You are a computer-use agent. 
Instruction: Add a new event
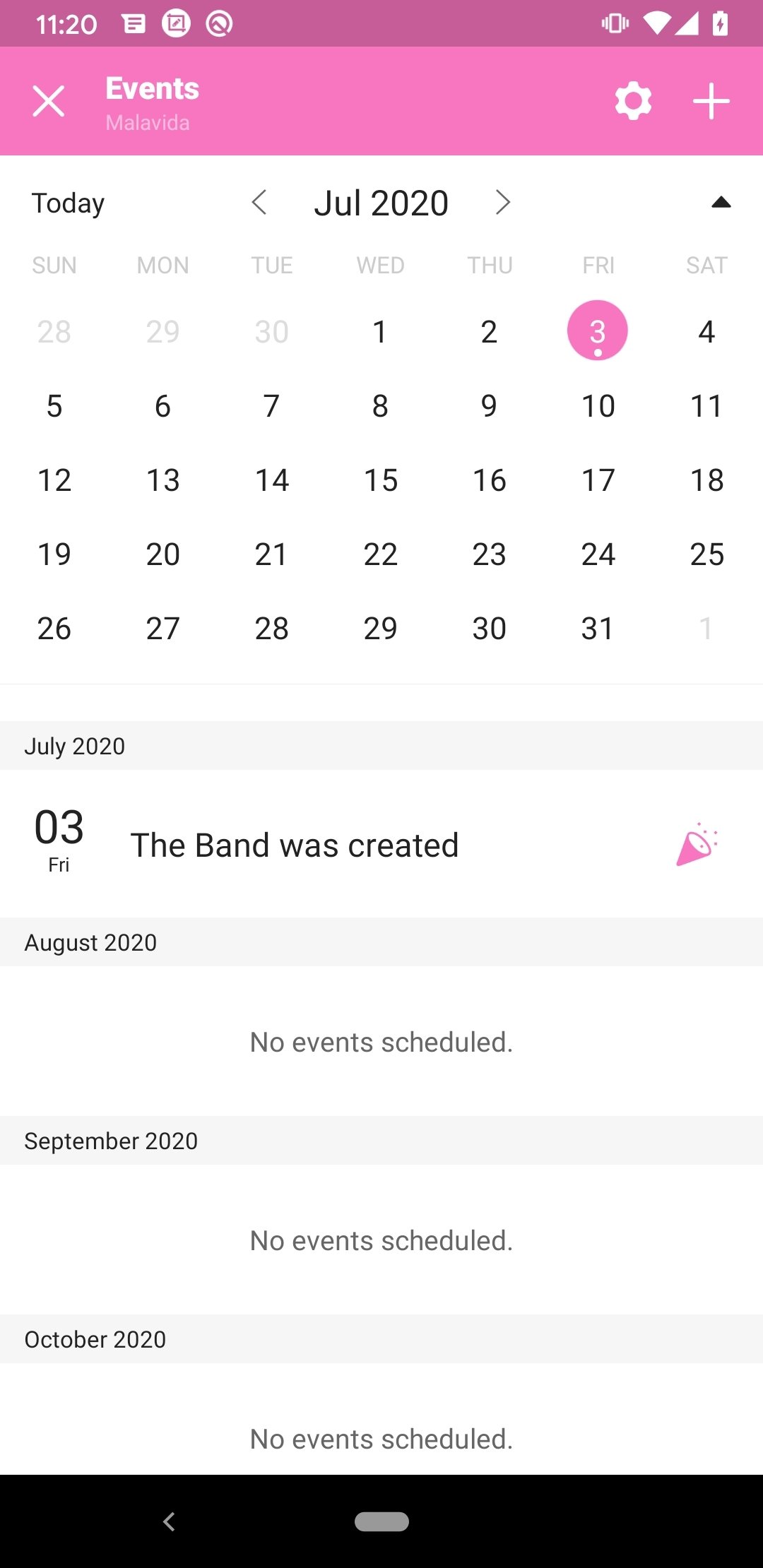pos(711,101)
